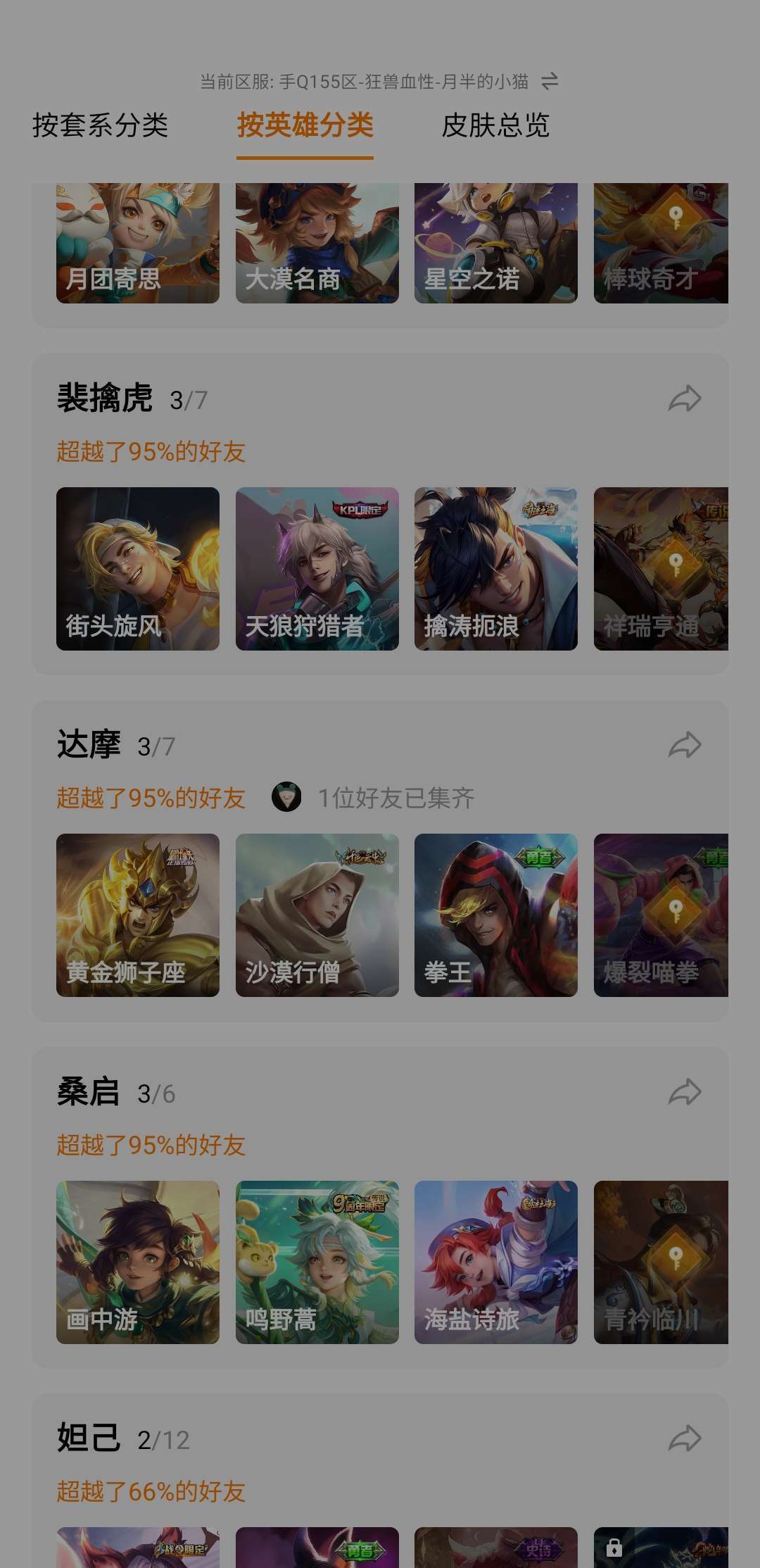Viewport: 760px width, 1568px height.
Task: Share the 妲己 skin collection
Action: pyautogui.click(x=684, y=1439)
